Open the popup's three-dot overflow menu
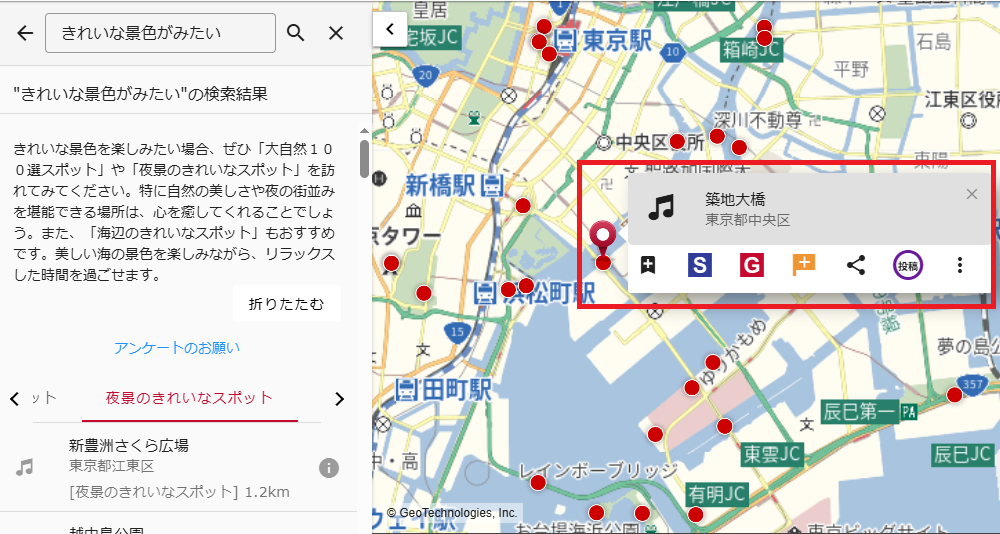Image resolution: width=1000 pixels, height=534 pixels. 960,265
